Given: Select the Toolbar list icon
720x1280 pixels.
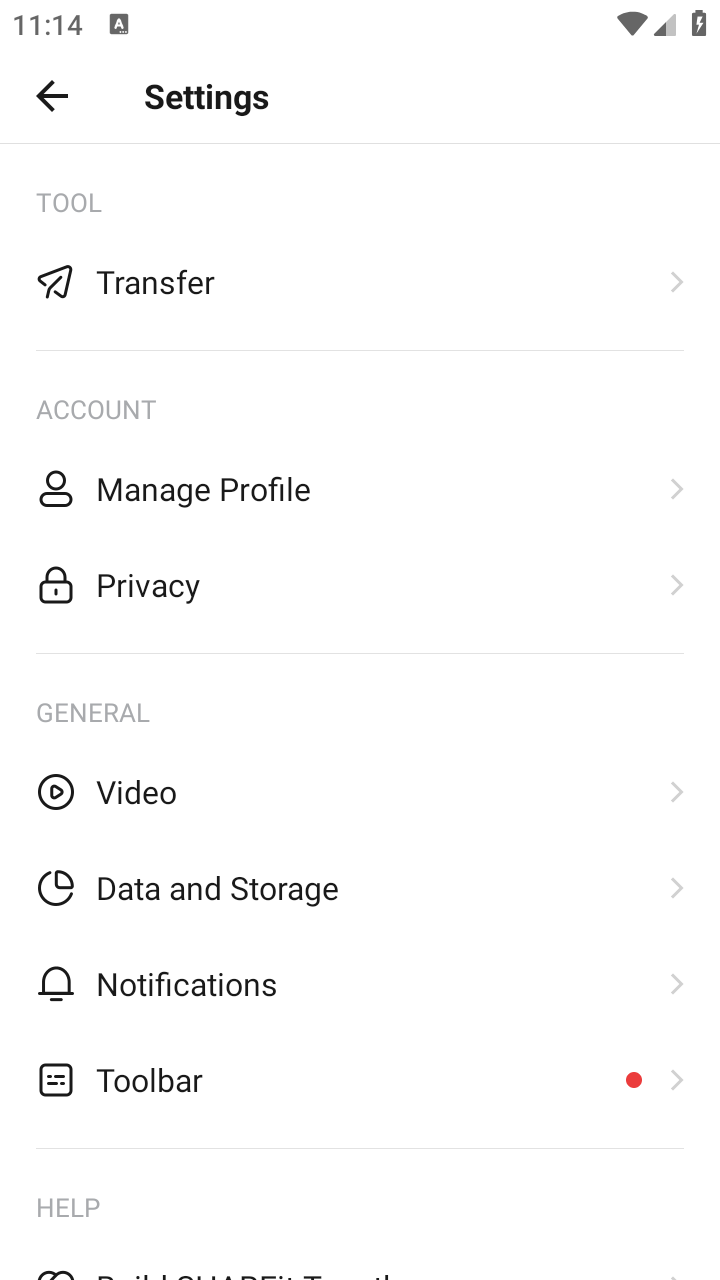Looking at the screenshot, I should (56, 1080).
